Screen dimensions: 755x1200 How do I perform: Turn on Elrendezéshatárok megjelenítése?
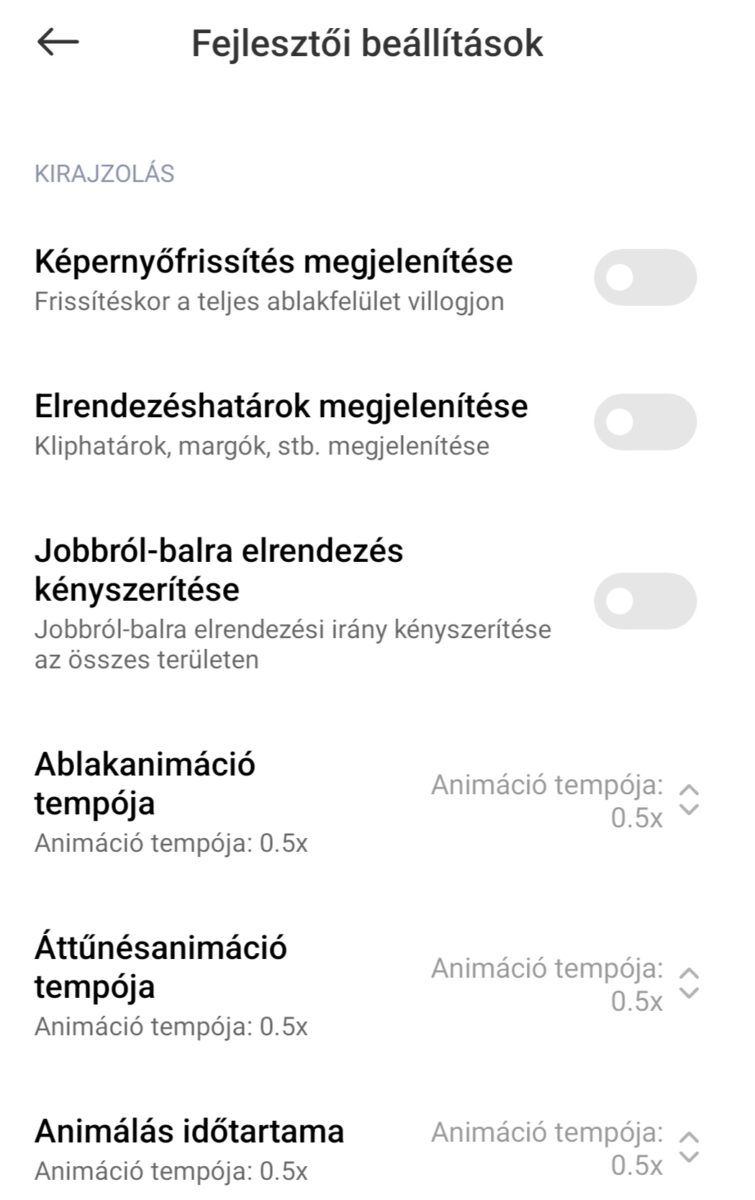click(x=645, y=422)
